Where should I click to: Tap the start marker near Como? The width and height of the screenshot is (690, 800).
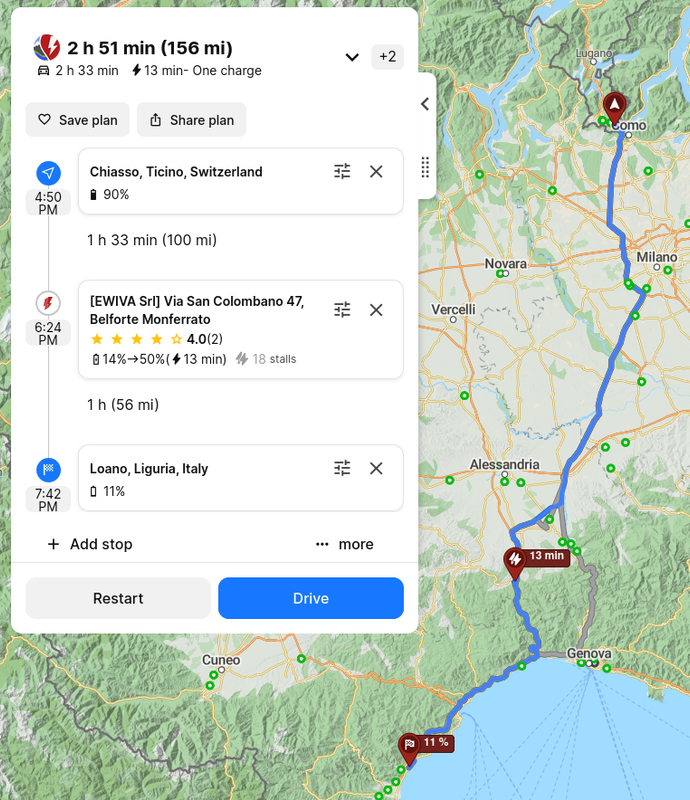point(614,104)
